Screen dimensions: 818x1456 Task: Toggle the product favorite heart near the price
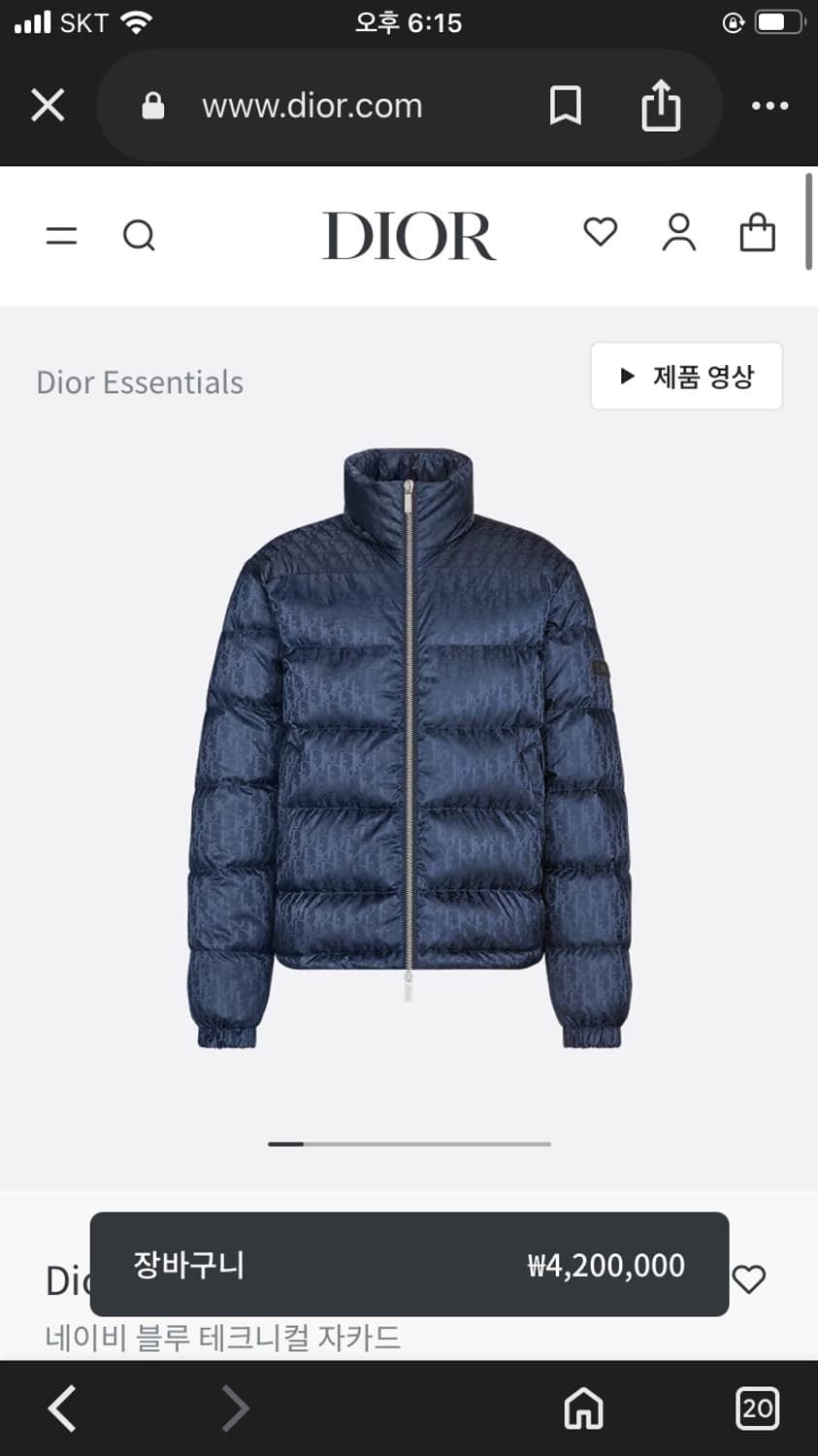(748, 1279)
